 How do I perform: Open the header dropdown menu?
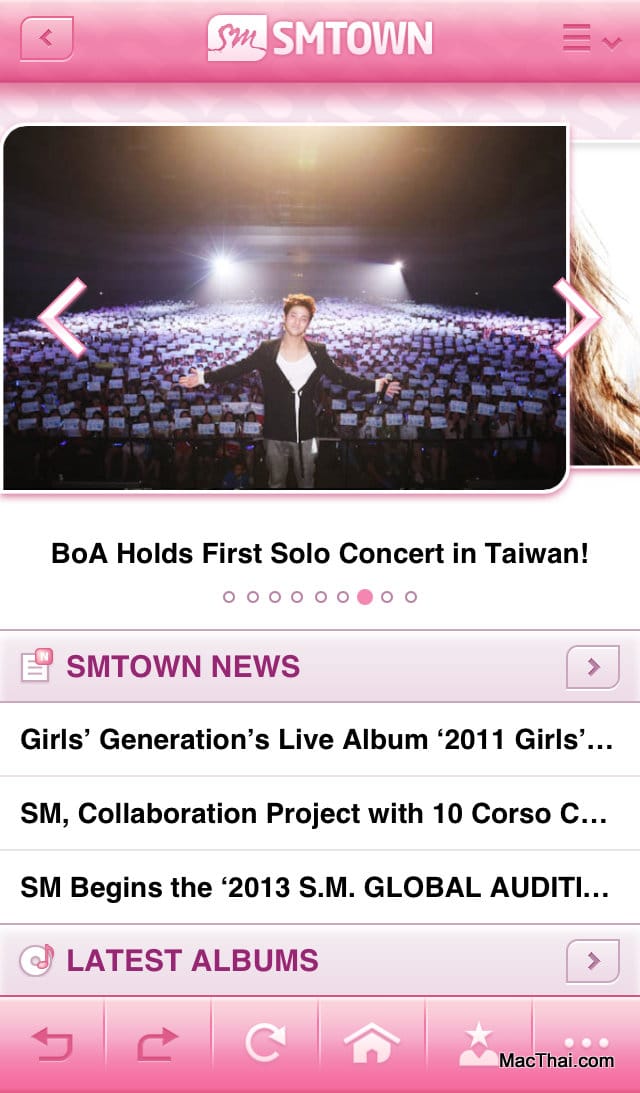click(592, 39)
